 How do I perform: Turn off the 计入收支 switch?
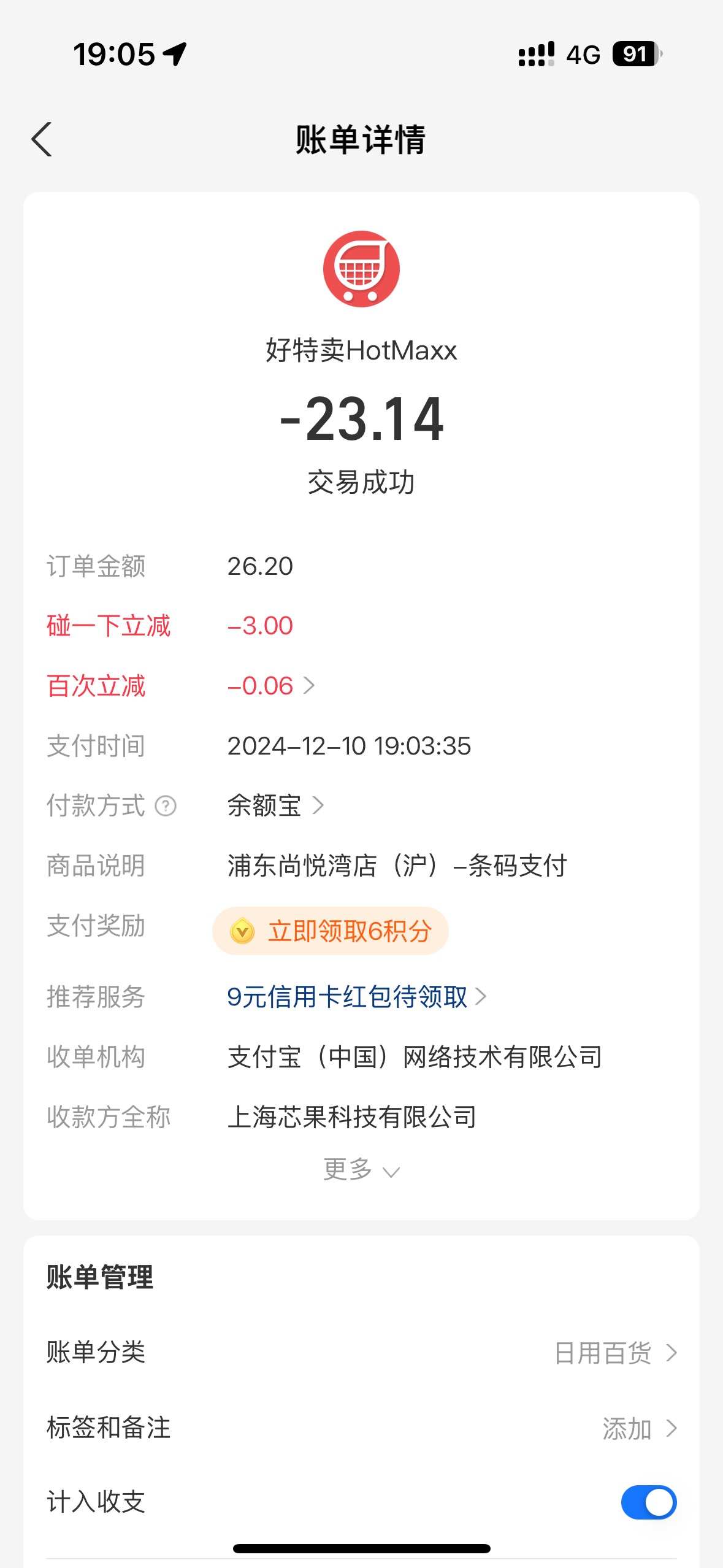(x=648, y=1502)
